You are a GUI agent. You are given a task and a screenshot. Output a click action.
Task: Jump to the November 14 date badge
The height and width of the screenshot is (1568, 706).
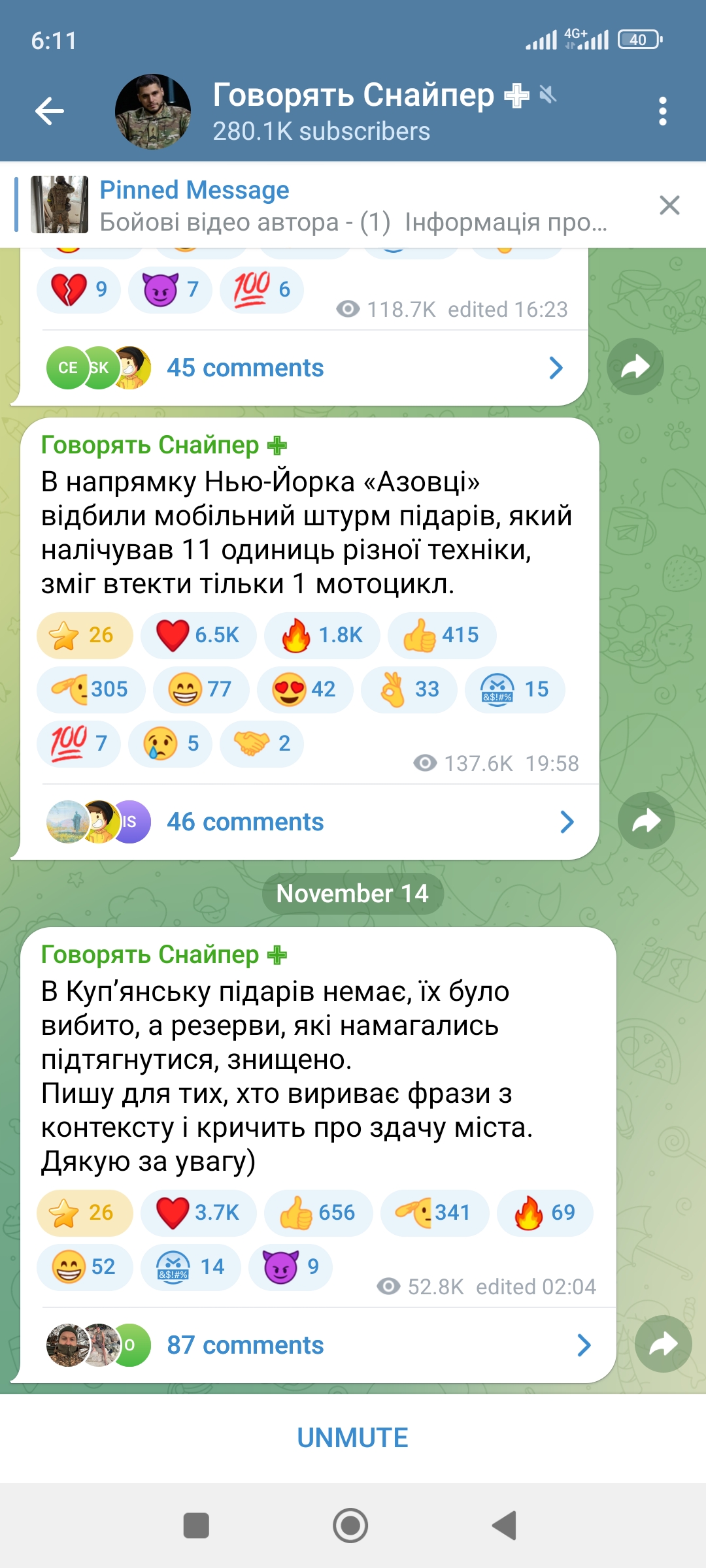tap(353, 893)
